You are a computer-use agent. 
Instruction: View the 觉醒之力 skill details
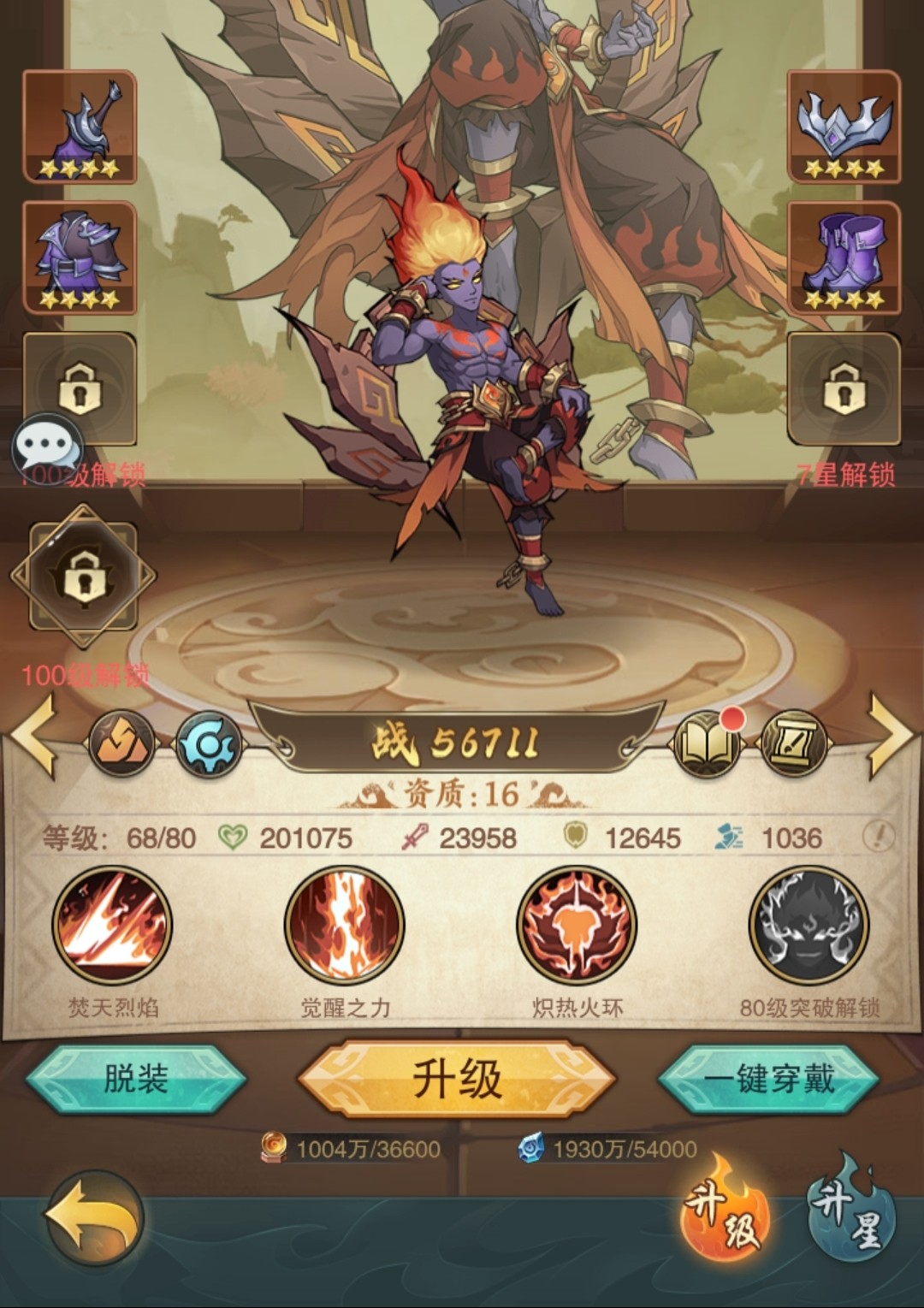pyautogui.click(x=345, y=926)
